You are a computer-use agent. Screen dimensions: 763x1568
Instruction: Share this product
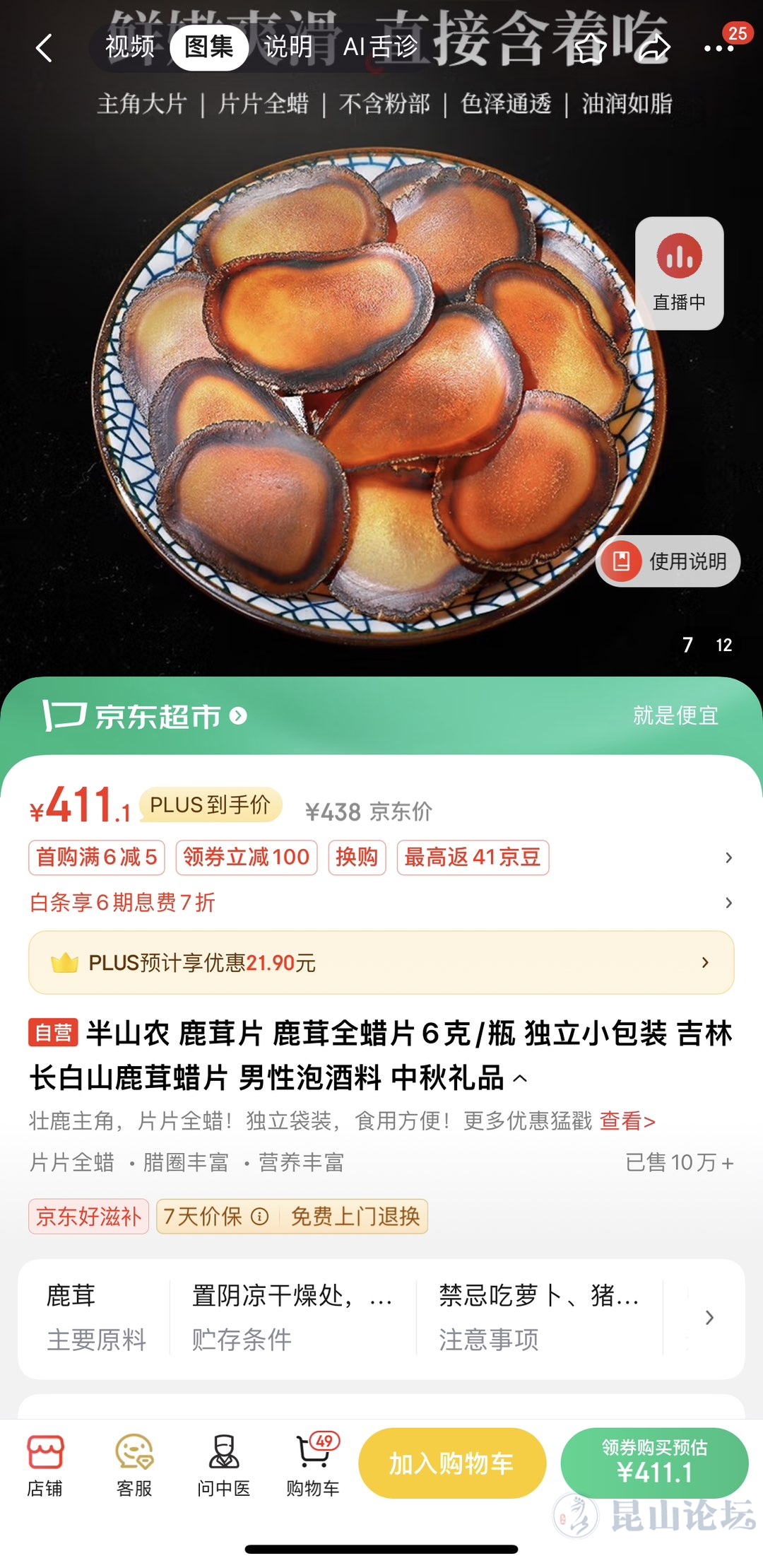tap(653, 48)
